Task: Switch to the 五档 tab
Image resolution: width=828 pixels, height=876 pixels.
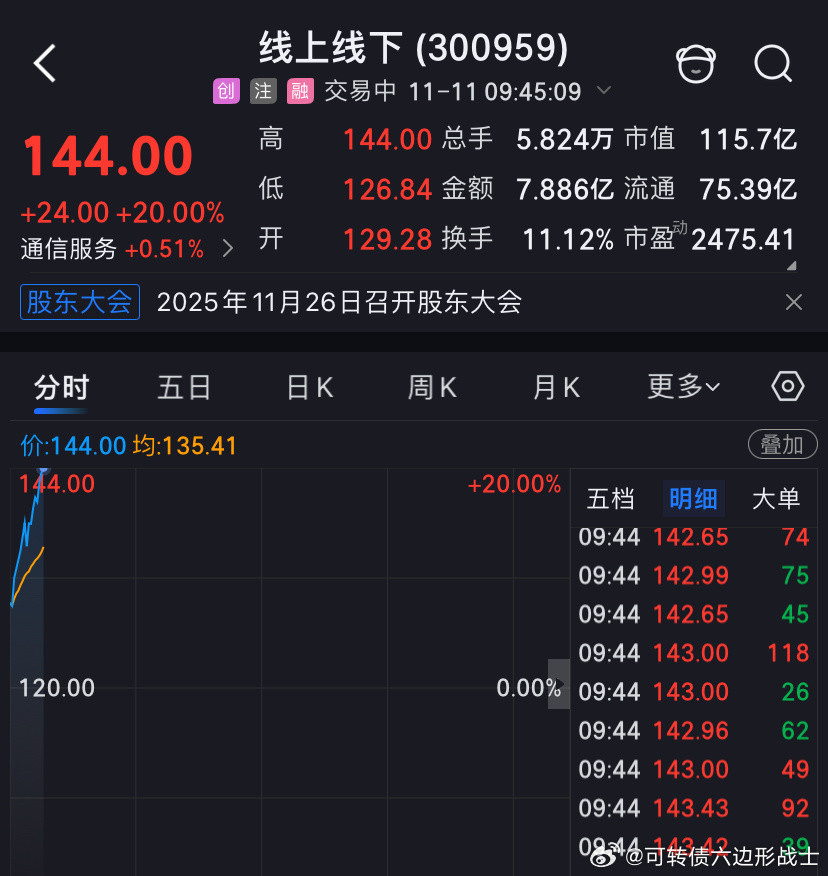Action: (x=610, y=499)
